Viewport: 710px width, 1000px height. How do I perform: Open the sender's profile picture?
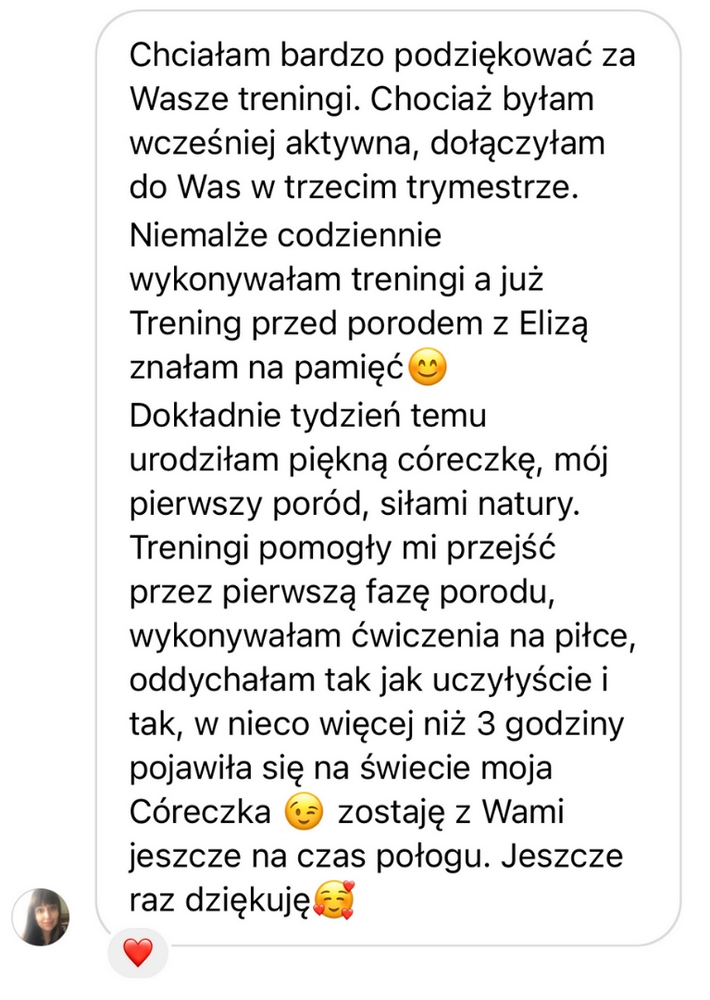pyautogui.click(x=41, y=916)
